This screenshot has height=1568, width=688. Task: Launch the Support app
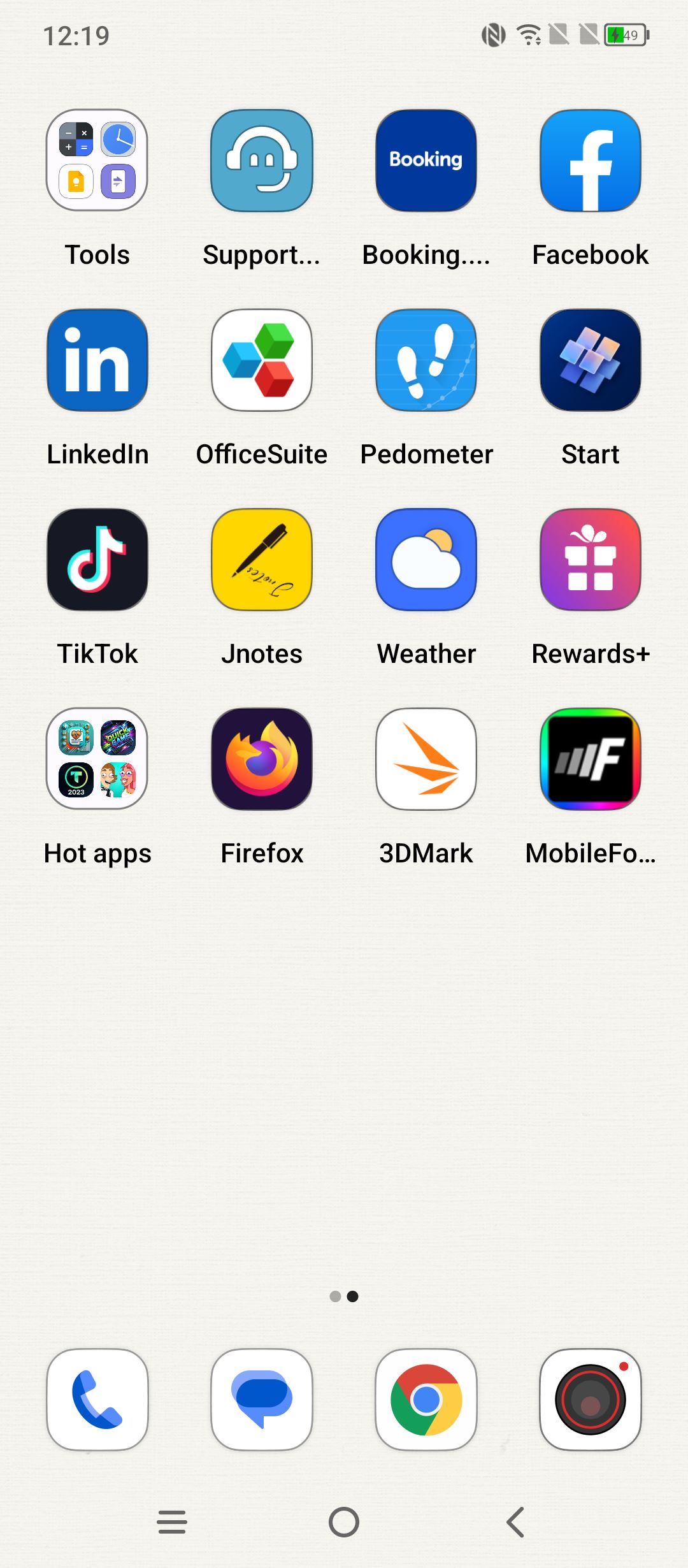[261, 160]
